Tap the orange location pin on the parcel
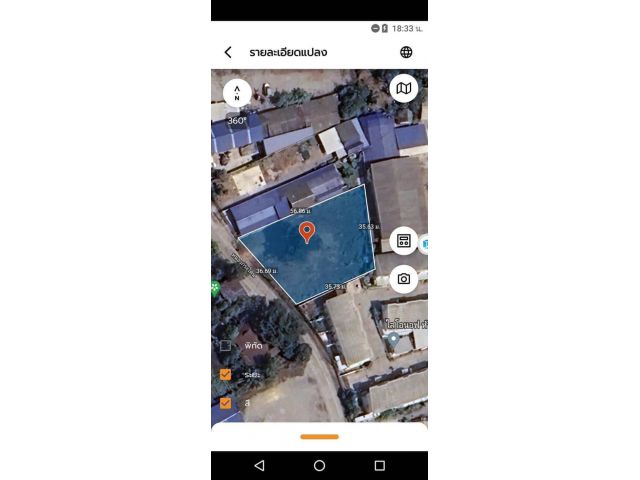 click(307, 232)
